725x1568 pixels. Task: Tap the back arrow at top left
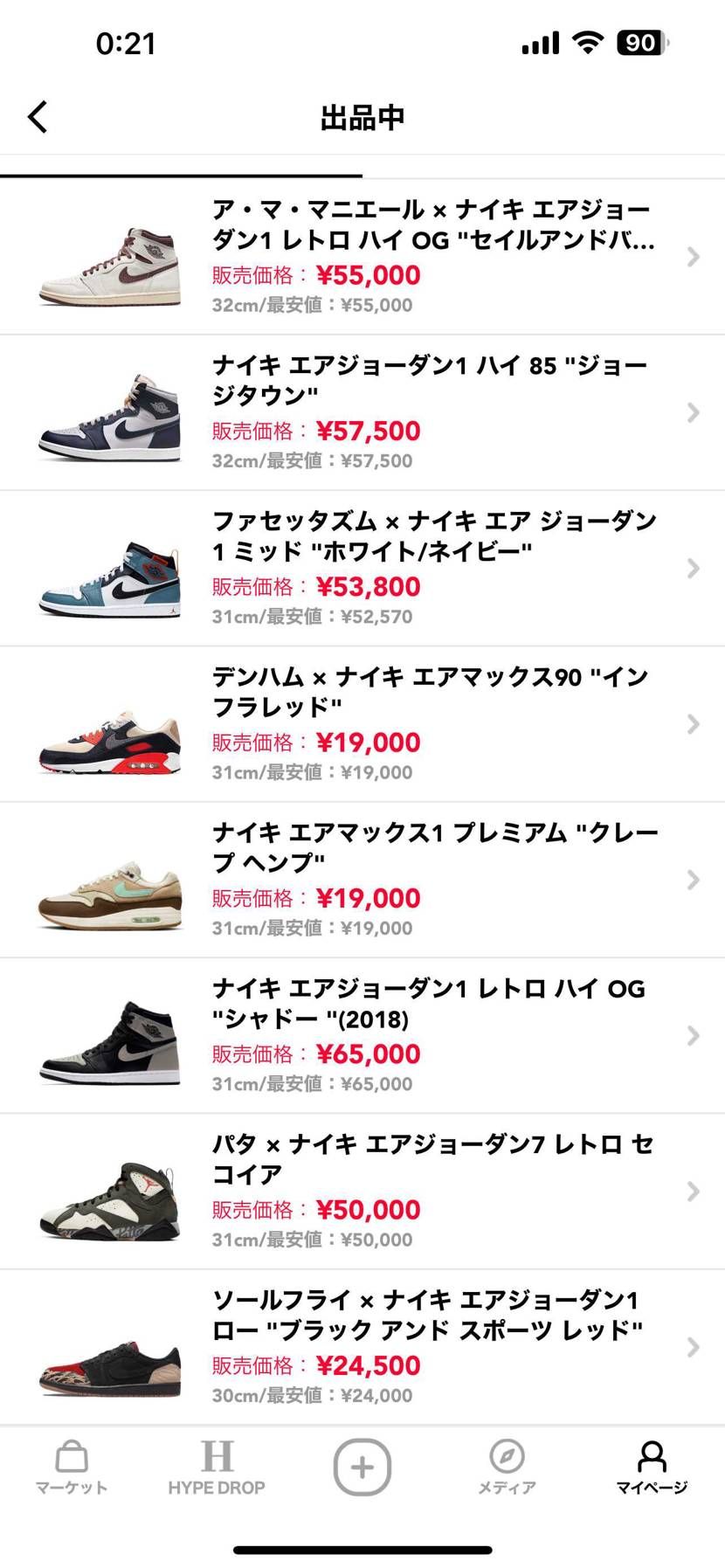(38, 115)
